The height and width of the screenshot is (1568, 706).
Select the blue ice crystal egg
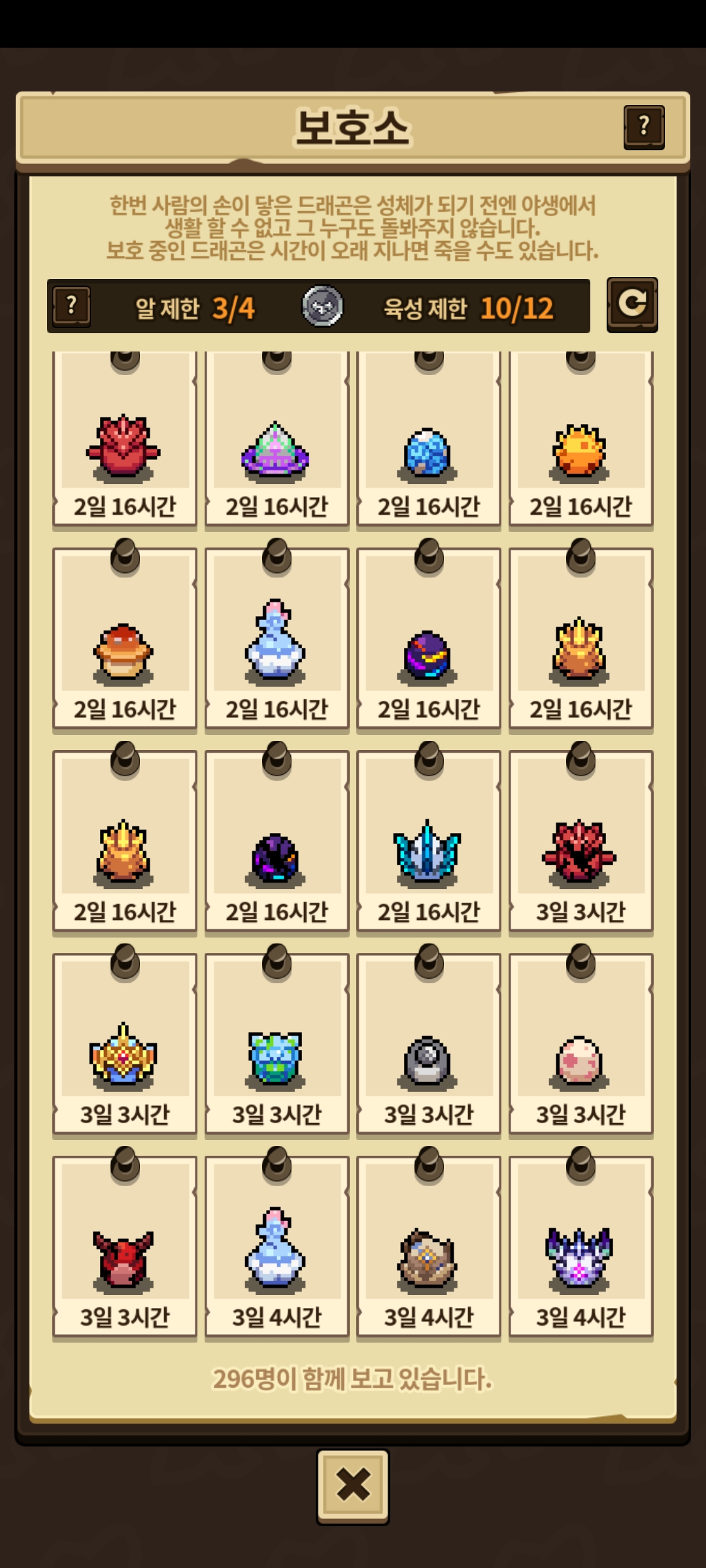tap(428, 851)
